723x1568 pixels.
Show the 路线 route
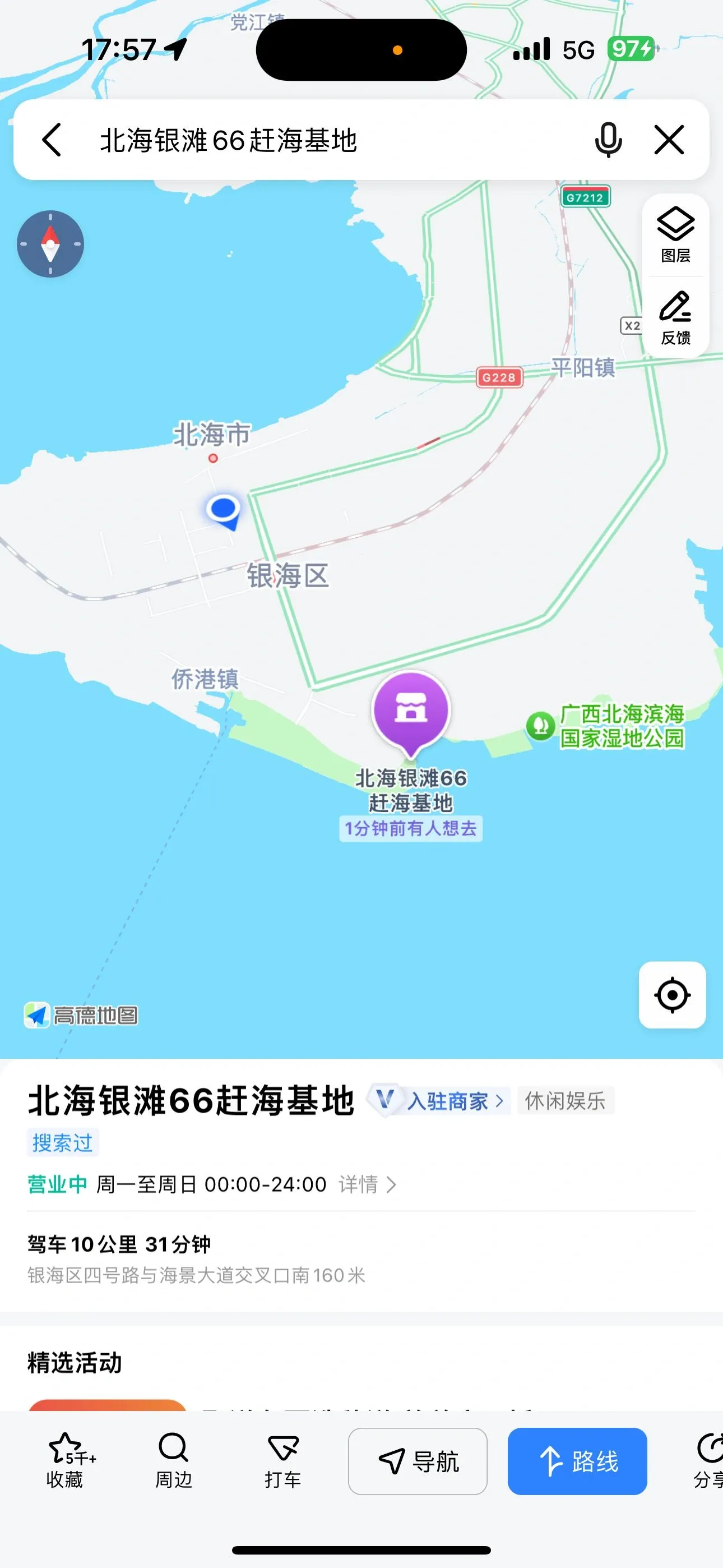point(577,1461)
